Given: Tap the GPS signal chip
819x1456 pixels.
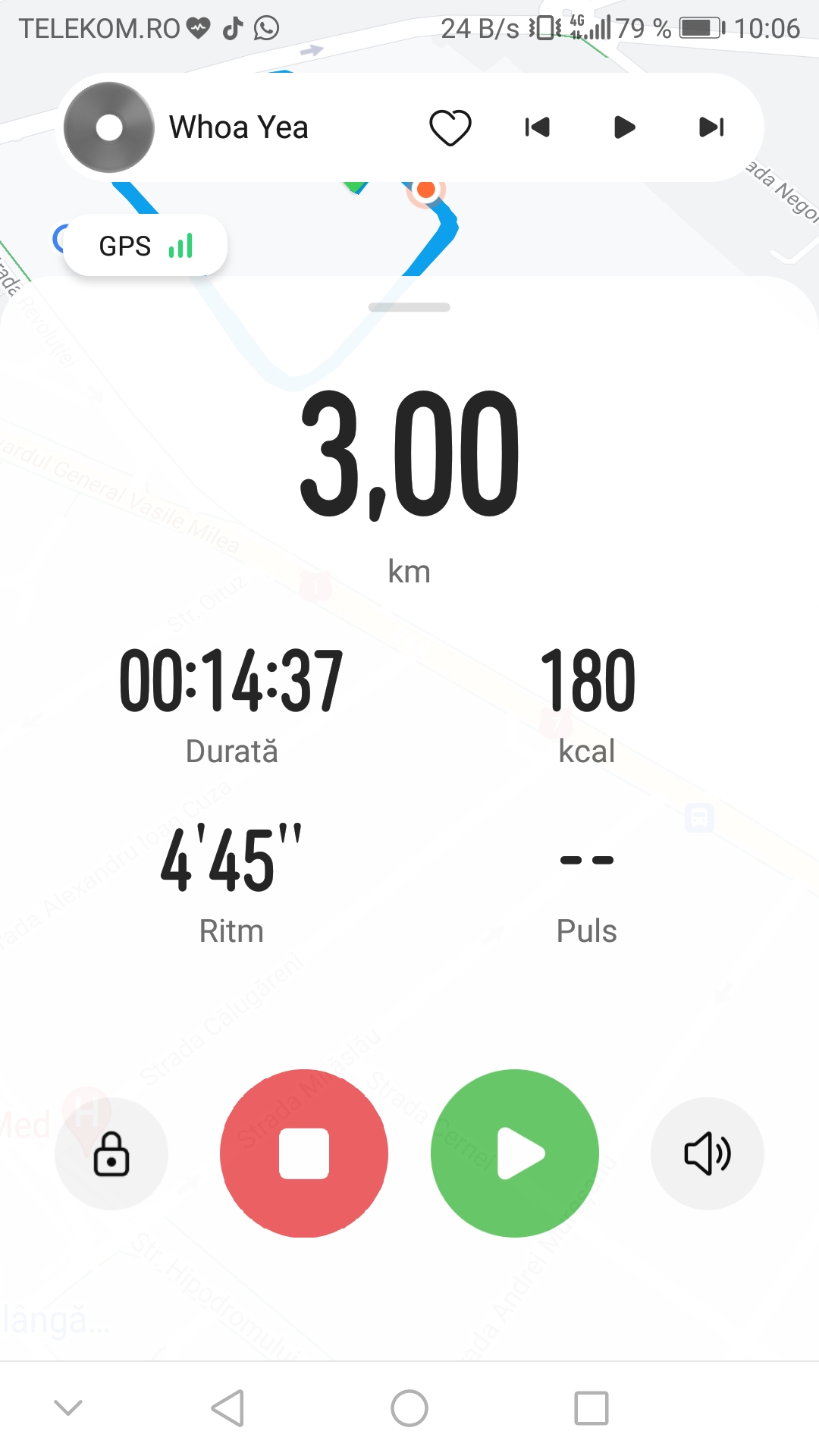Looking at the screenshot, I should point(146,246).
